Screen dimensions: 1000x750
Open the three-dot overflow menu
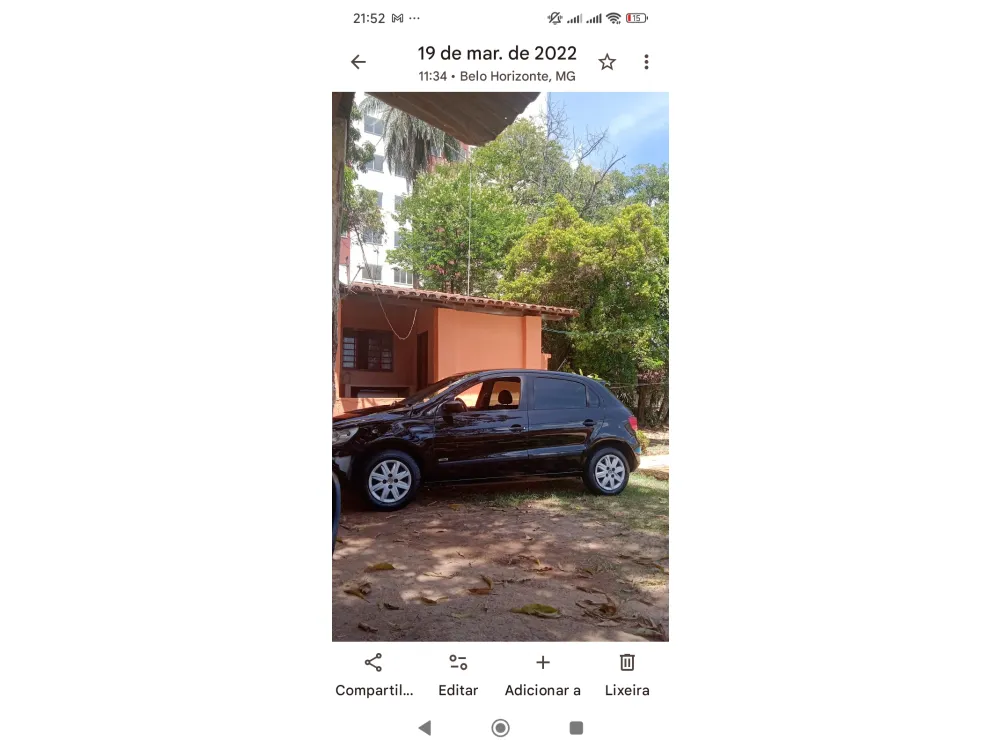tap(646, 62)
